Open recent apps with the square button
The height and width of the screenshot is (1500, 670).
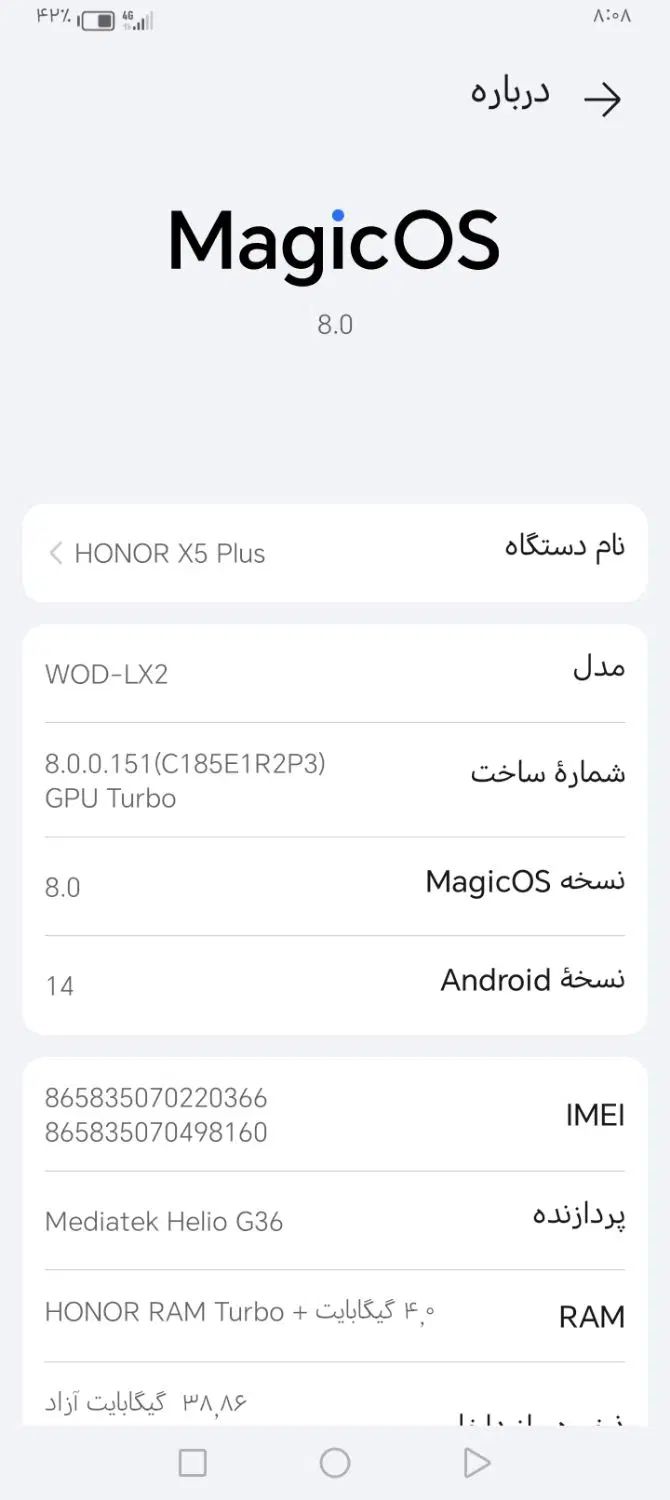[192, 1463]
